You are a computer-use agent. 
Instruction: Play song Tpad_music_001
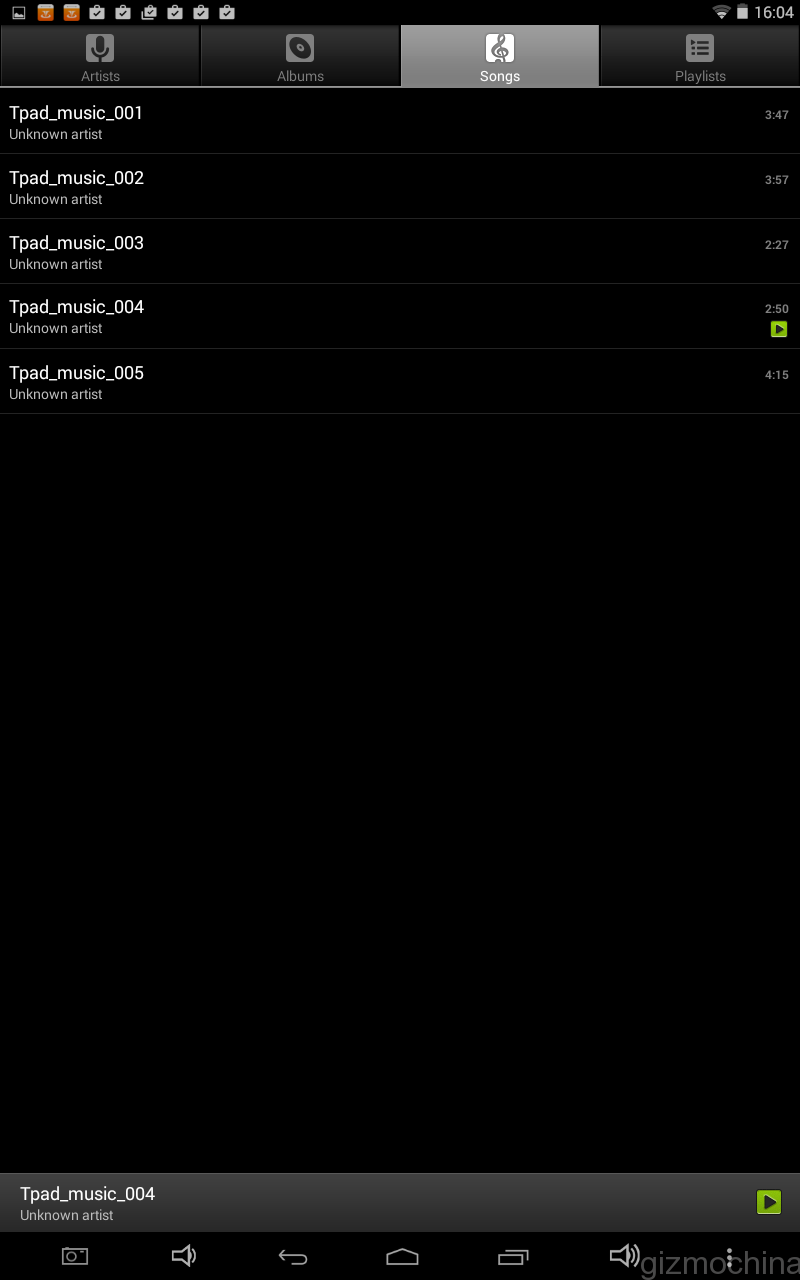click(400, 122)
